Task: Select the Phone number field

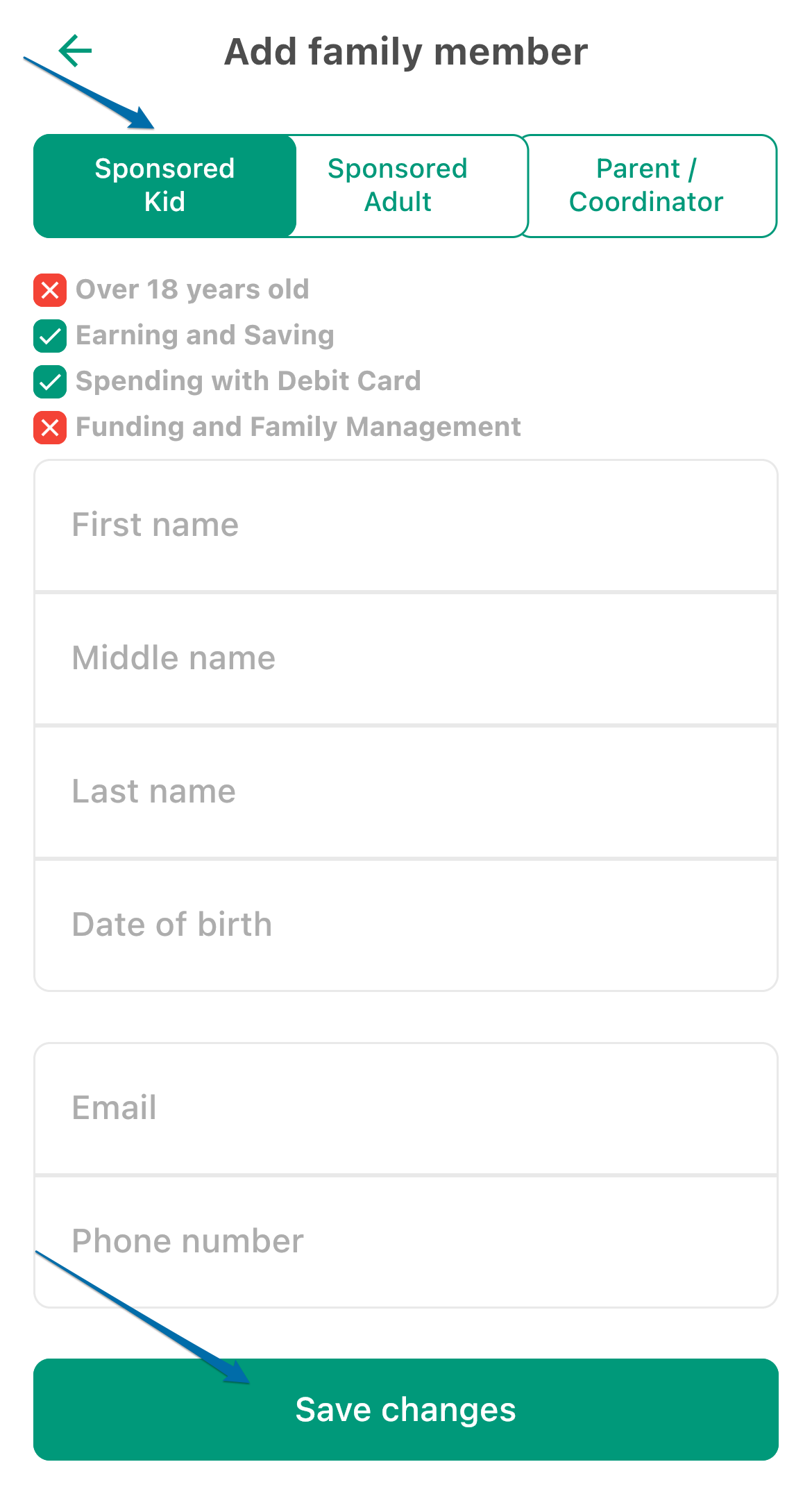Action: click(x=406, y=1242)
